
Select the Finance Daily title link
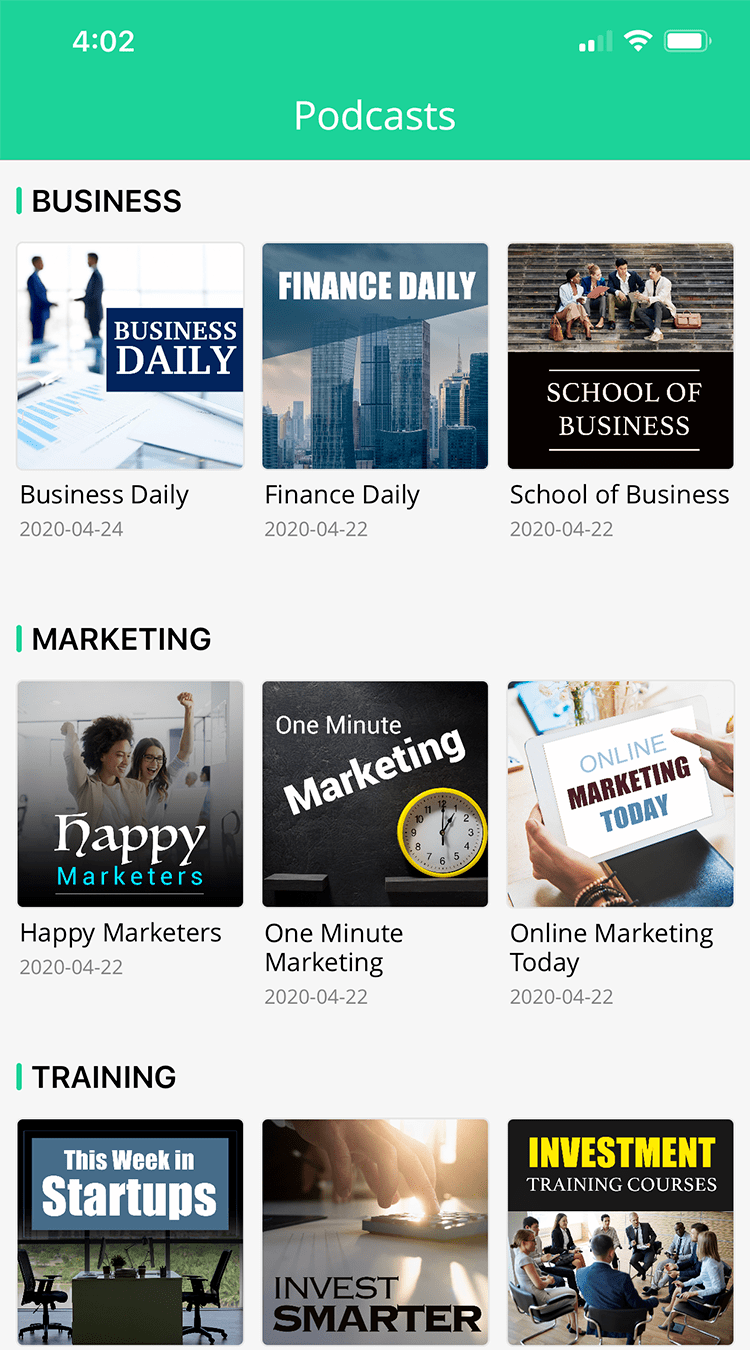[342, 494]
